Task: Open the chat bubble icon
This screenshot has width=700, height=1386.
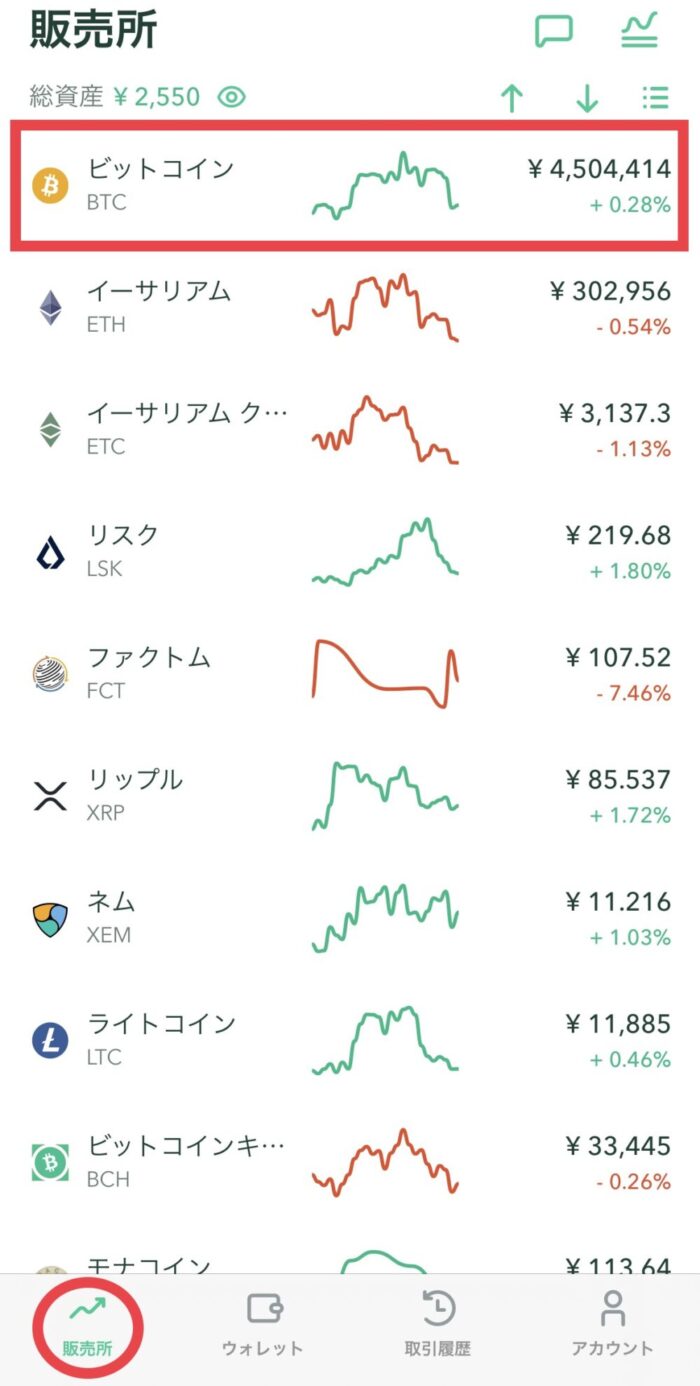Action: pyautogui.click(x=553, y=30)
